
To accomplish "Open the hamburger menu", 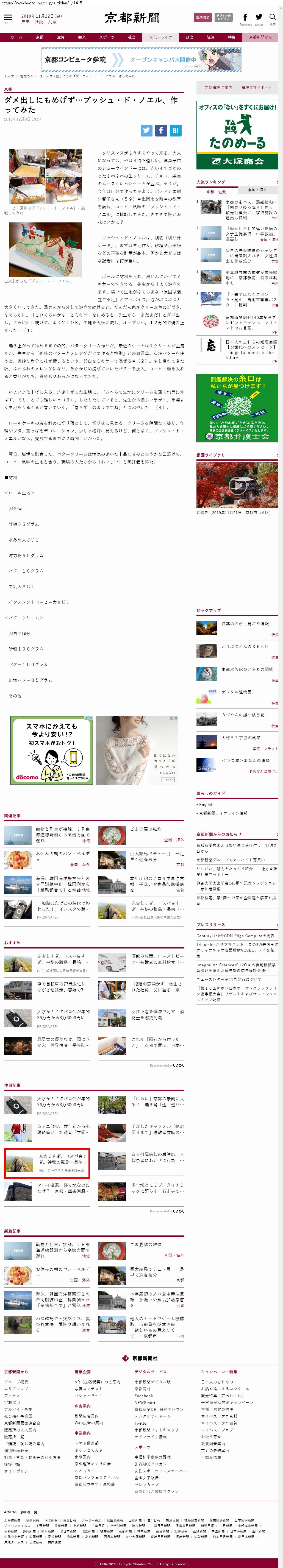I will tap(8, 18).
